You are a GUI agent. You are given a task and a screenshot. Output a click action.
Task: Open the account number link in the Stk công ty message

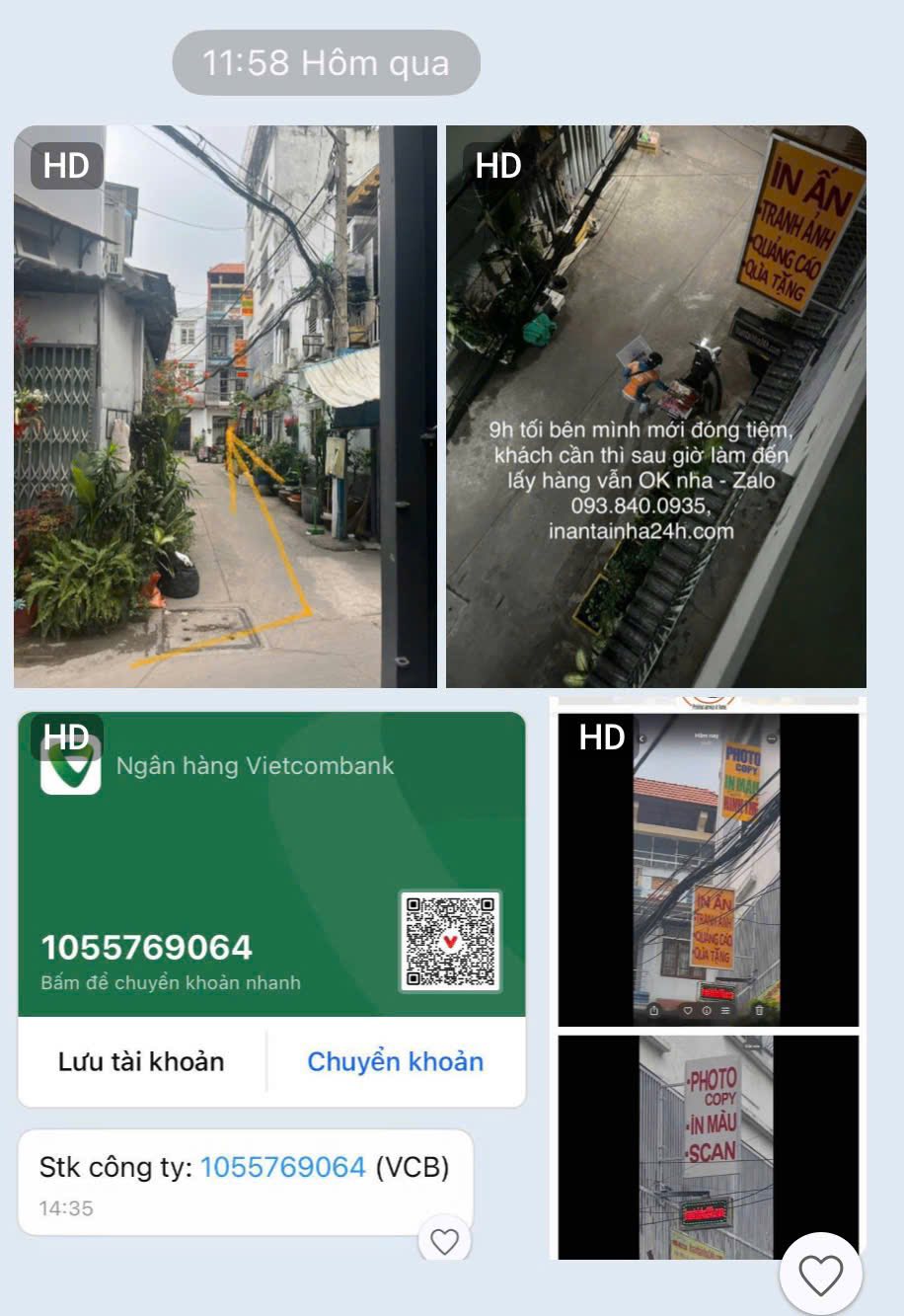pyautogui.click(x=283, y=1167)
